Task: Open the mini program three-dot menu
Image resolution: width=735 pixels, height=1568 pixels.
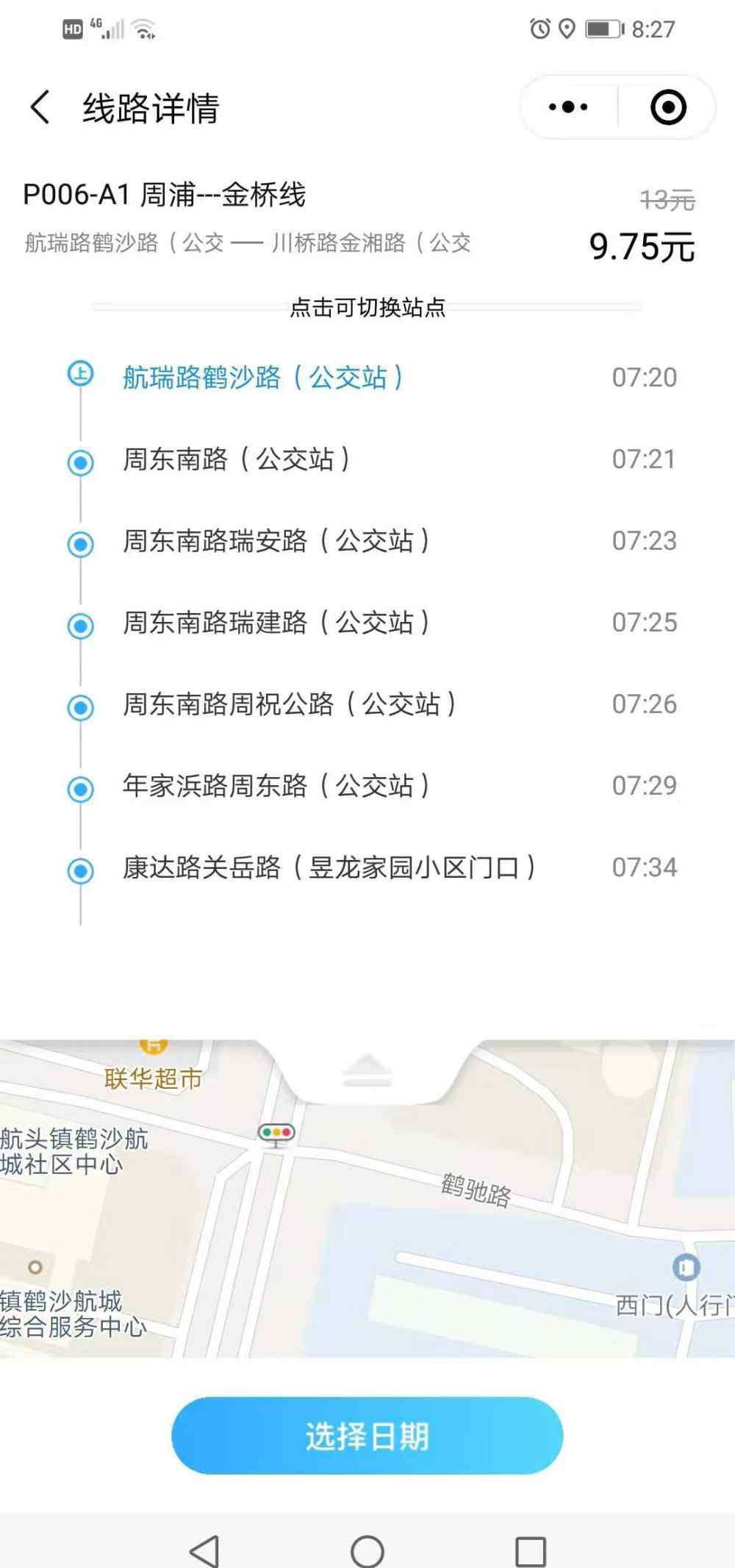Action: (x=568, y=107)
